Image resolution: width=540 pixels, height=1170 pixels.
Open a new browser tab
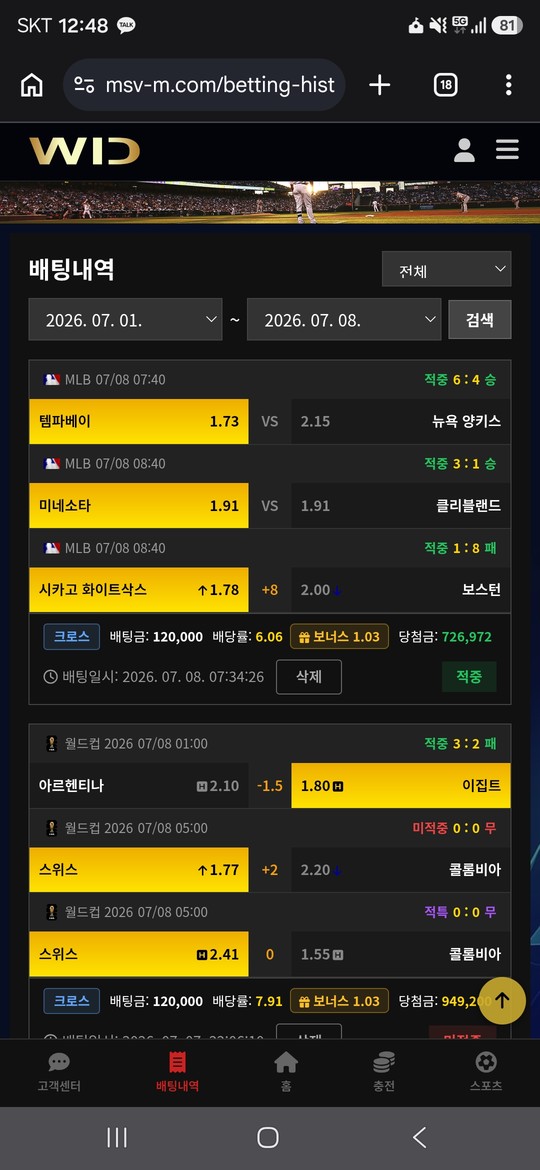pos(380,85)
